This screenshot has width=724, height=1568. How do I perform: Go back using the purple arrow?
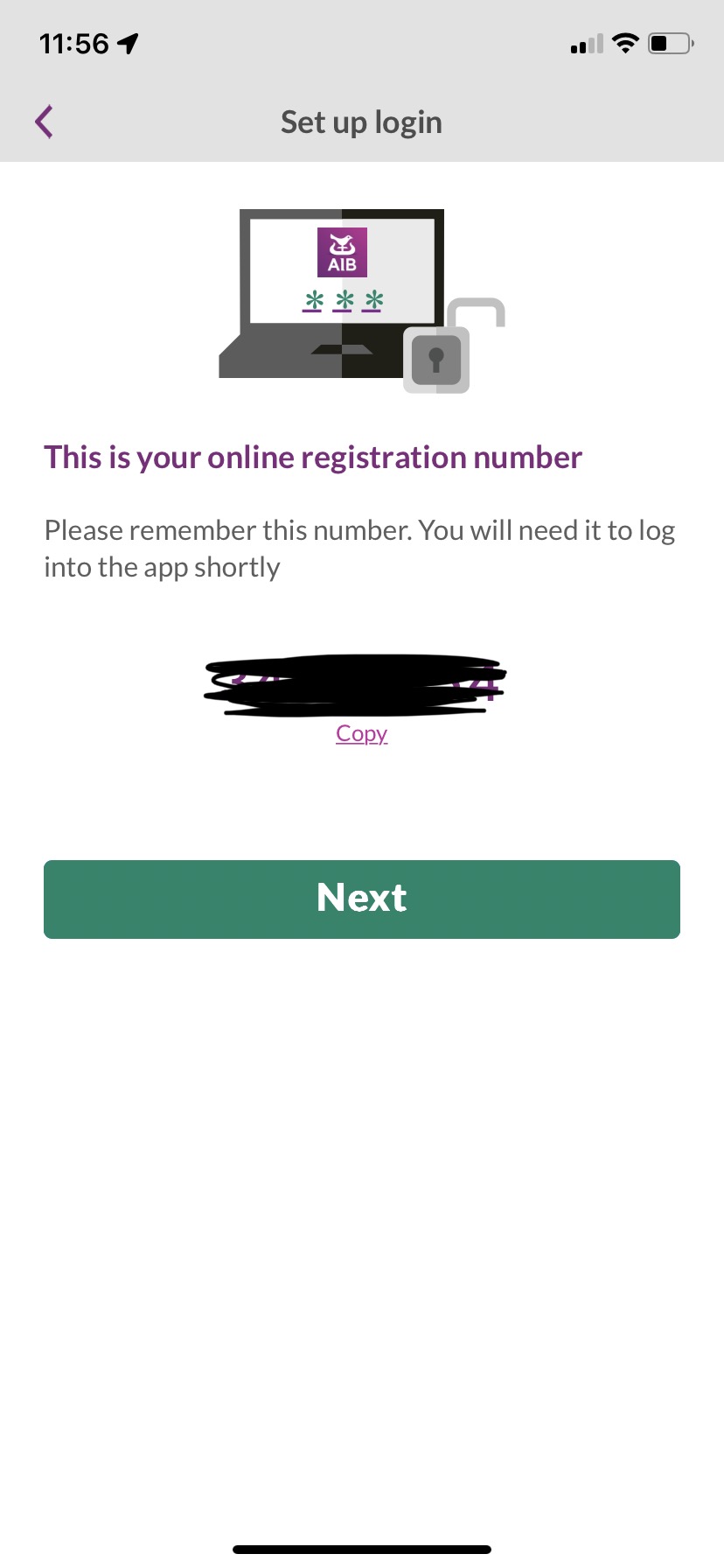(x=45, y=122)
